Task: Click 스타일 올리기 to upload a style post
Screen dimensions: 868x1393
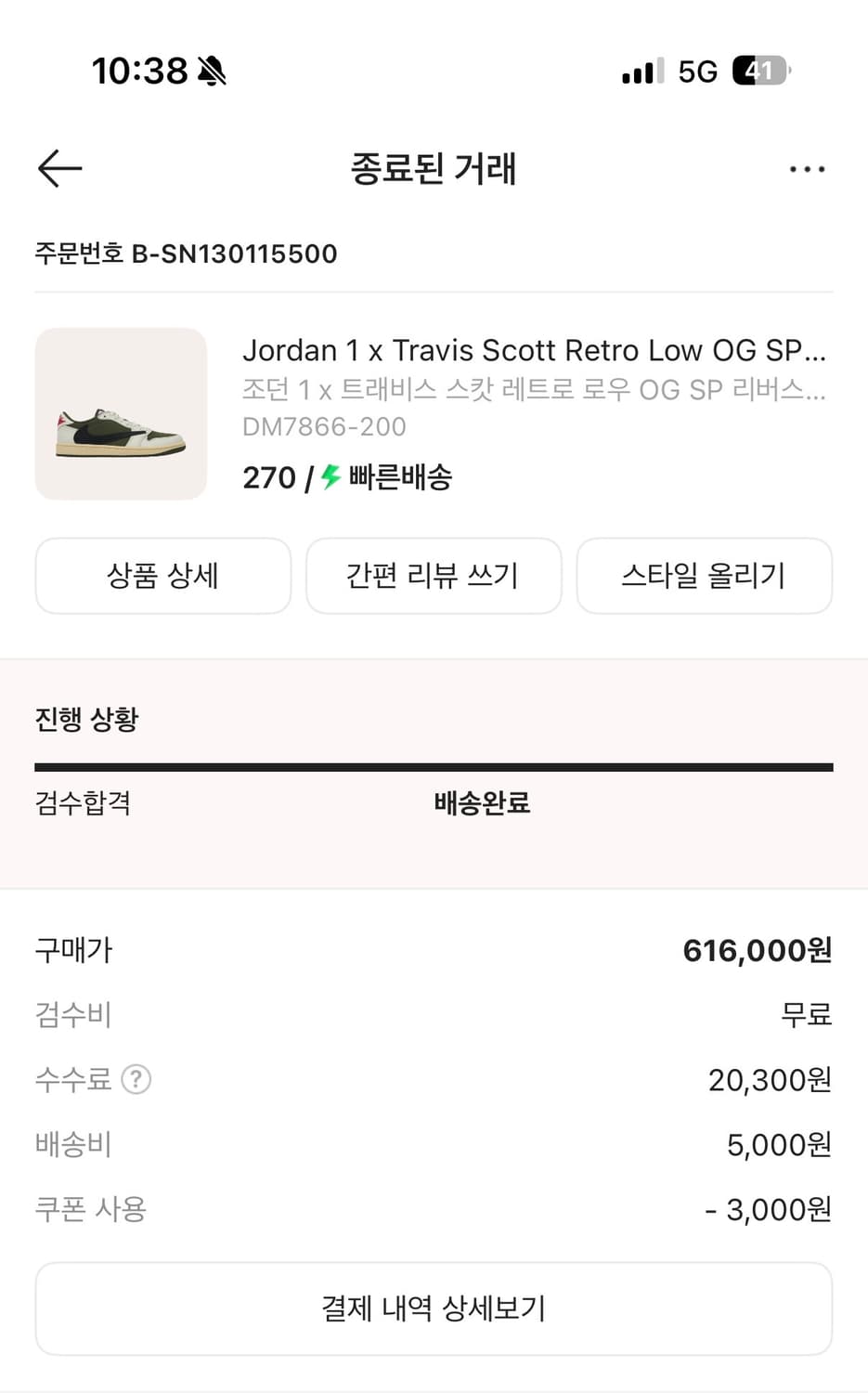Action: tap(705, 576)
